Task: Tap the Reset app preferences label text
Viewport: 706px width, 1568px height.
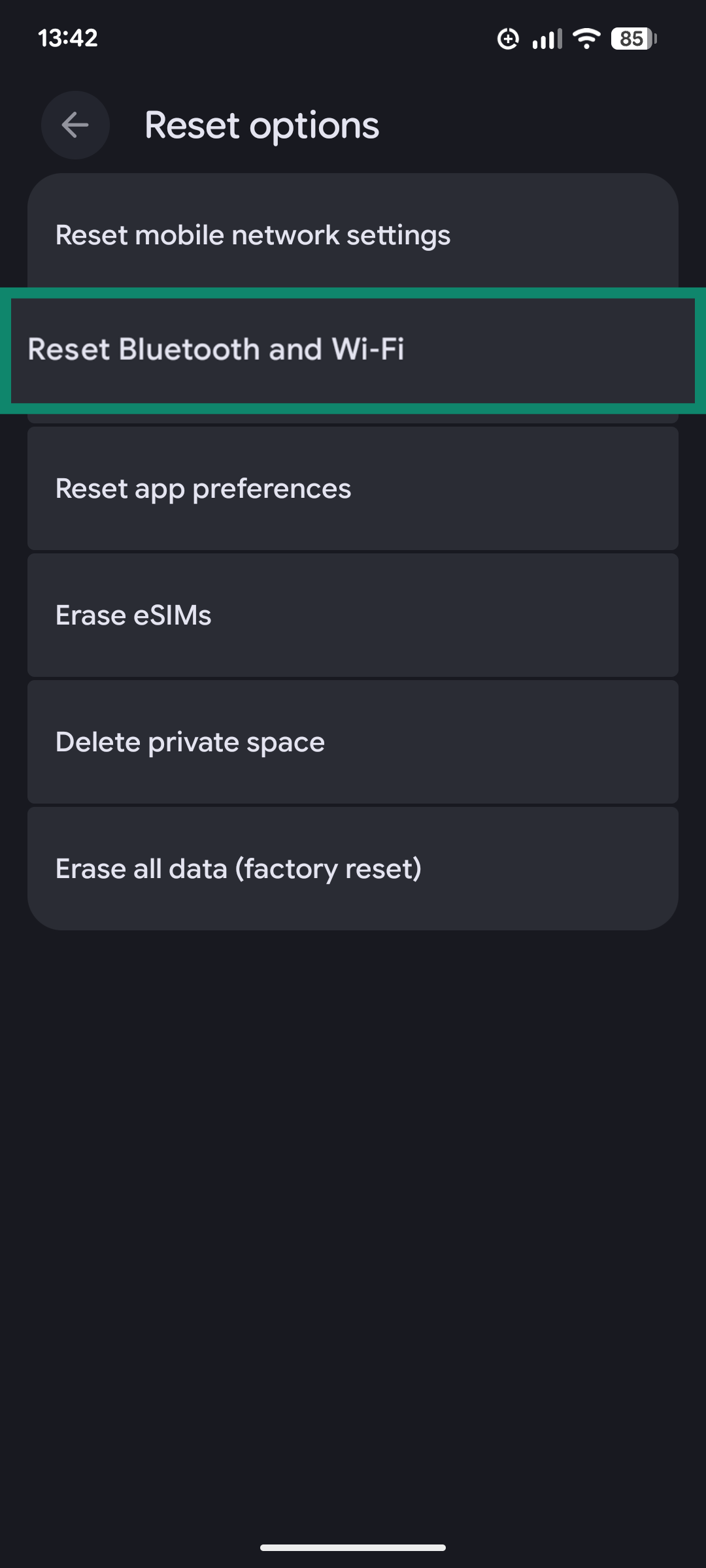Action: (x=203, y=487)
